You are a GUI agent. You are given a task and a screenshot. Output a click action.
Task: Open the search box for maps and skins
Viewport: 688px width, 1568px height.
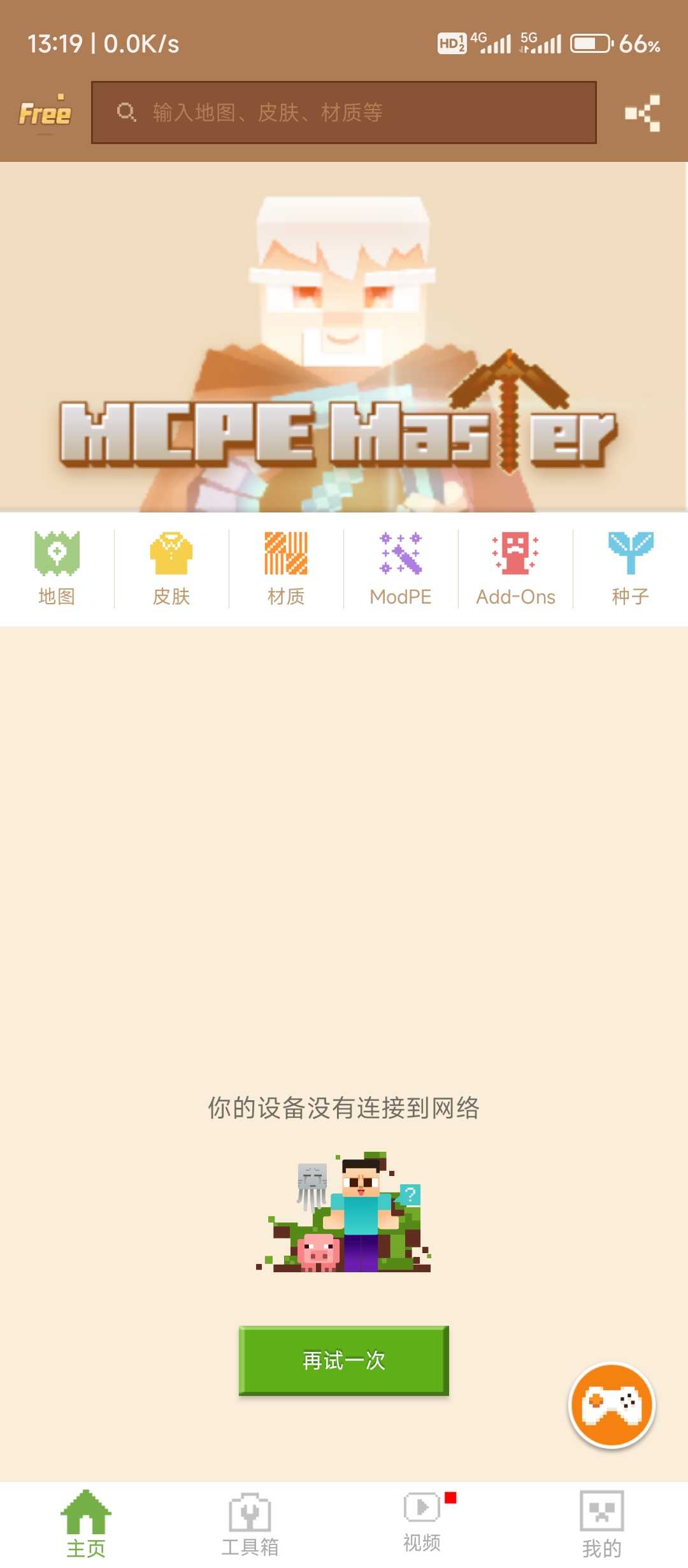click(344, 112)
